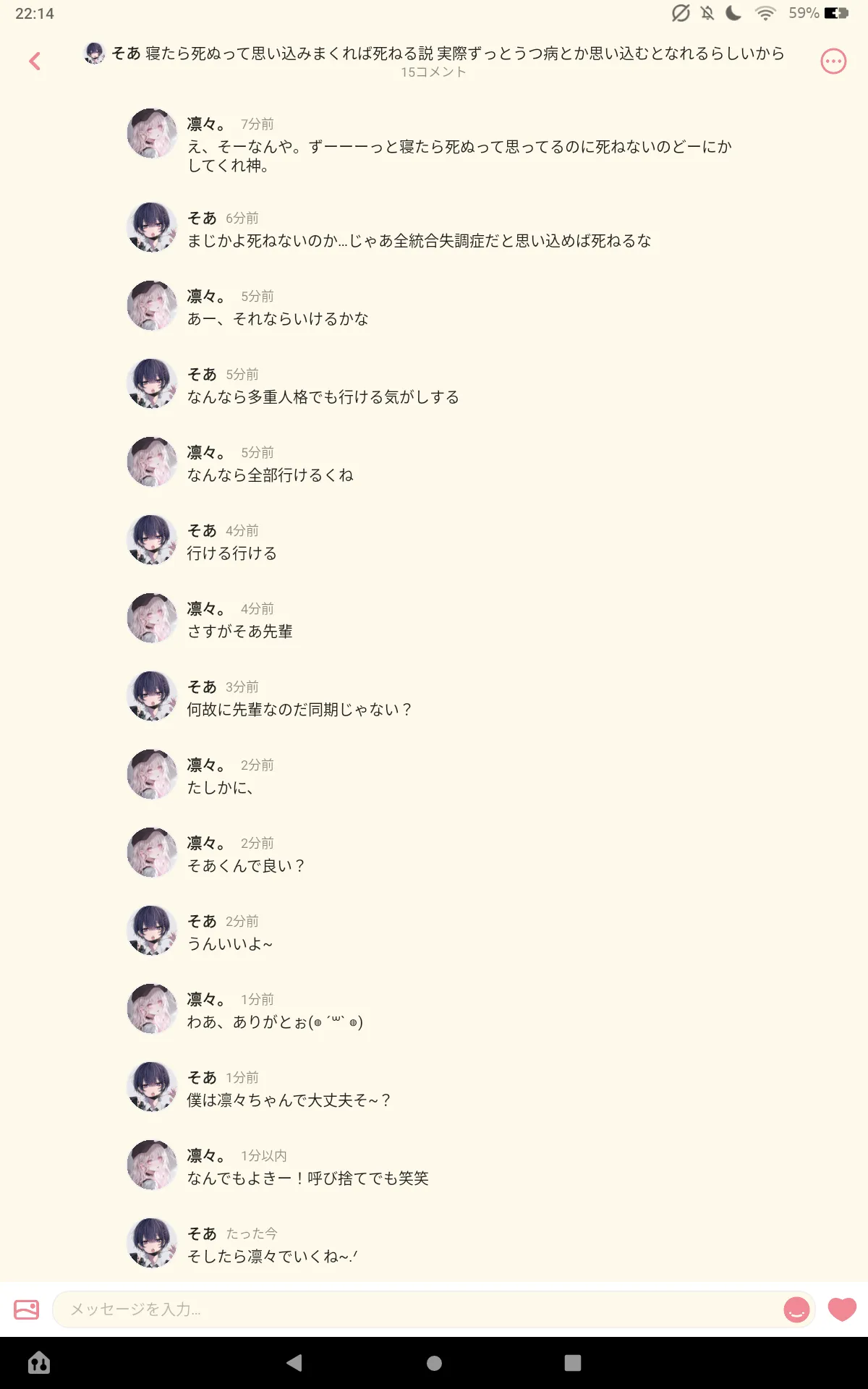Image resolution: width=868 pixels, height=1389 pixels.
Task: Open 凛々。's avatar on the 7分前 comment
Action: click(x=152, y=133)
